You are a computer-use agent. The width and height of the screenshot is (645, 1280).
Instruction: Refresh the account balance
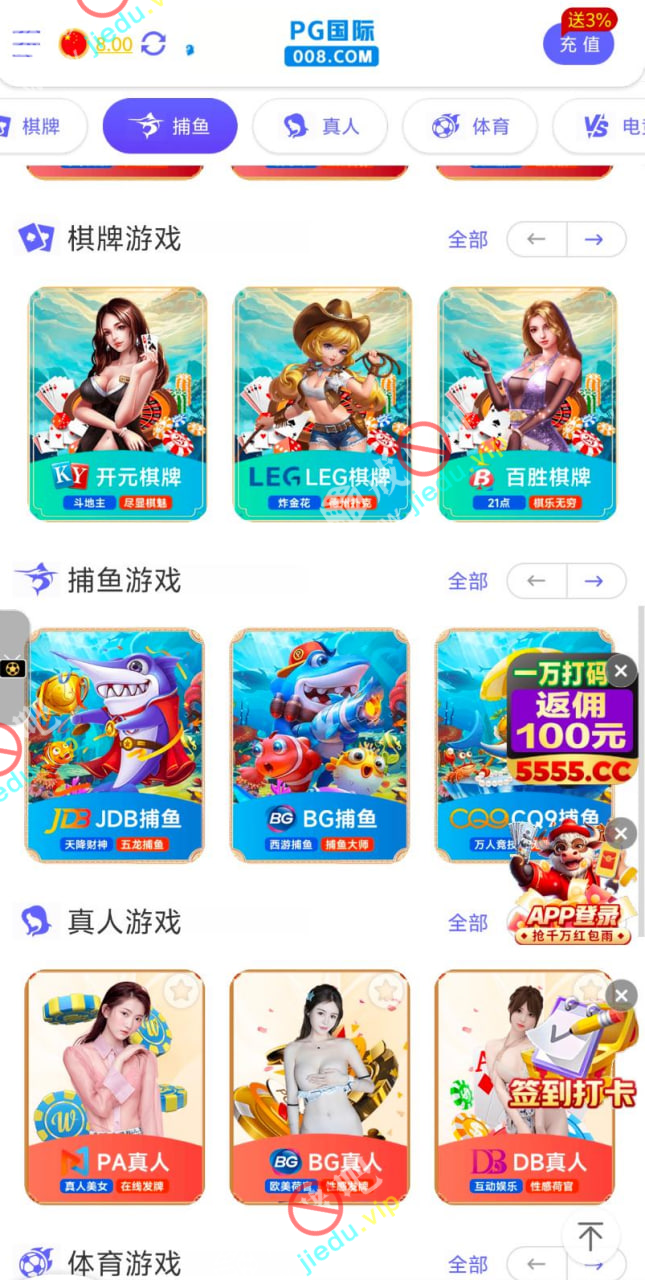(x=153, y=44)
